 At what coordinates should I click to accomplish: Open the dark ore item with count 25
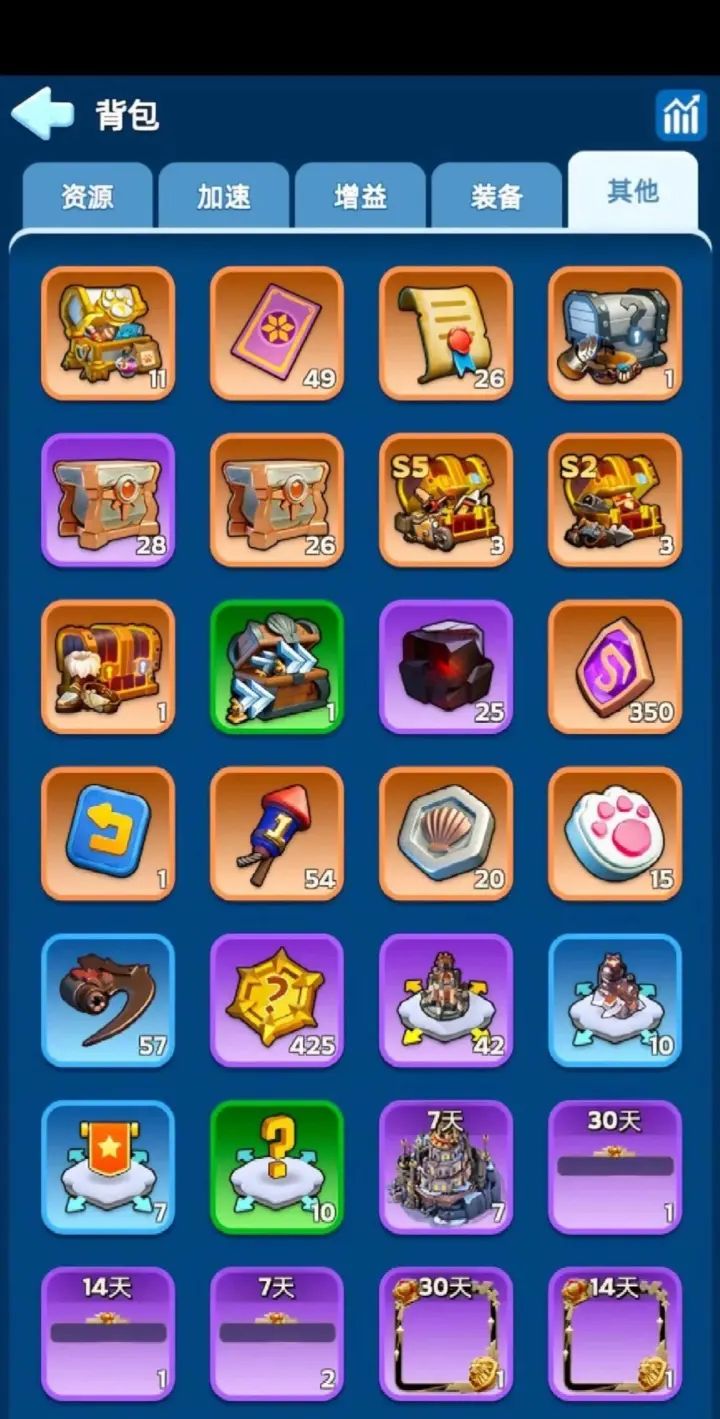[446, 668]
